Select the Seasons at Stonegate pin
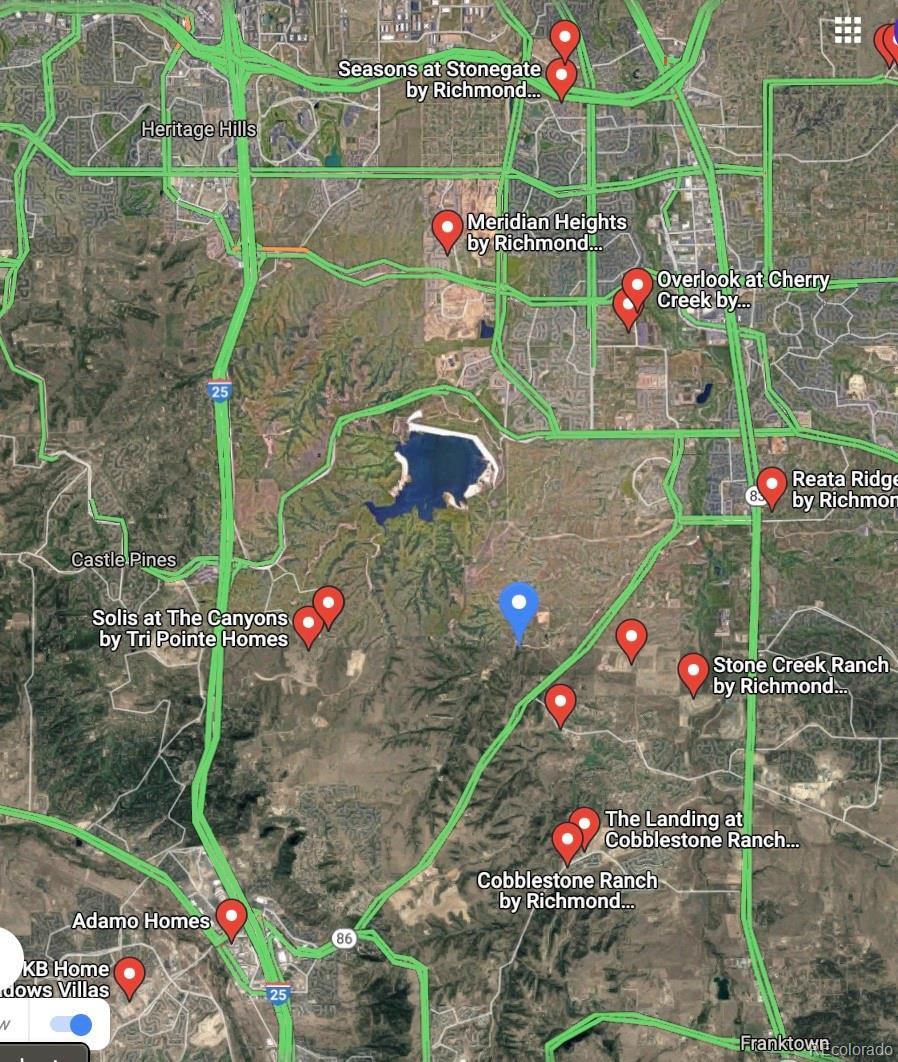Viewport: 898px width, 1062px height. [562, 76]
